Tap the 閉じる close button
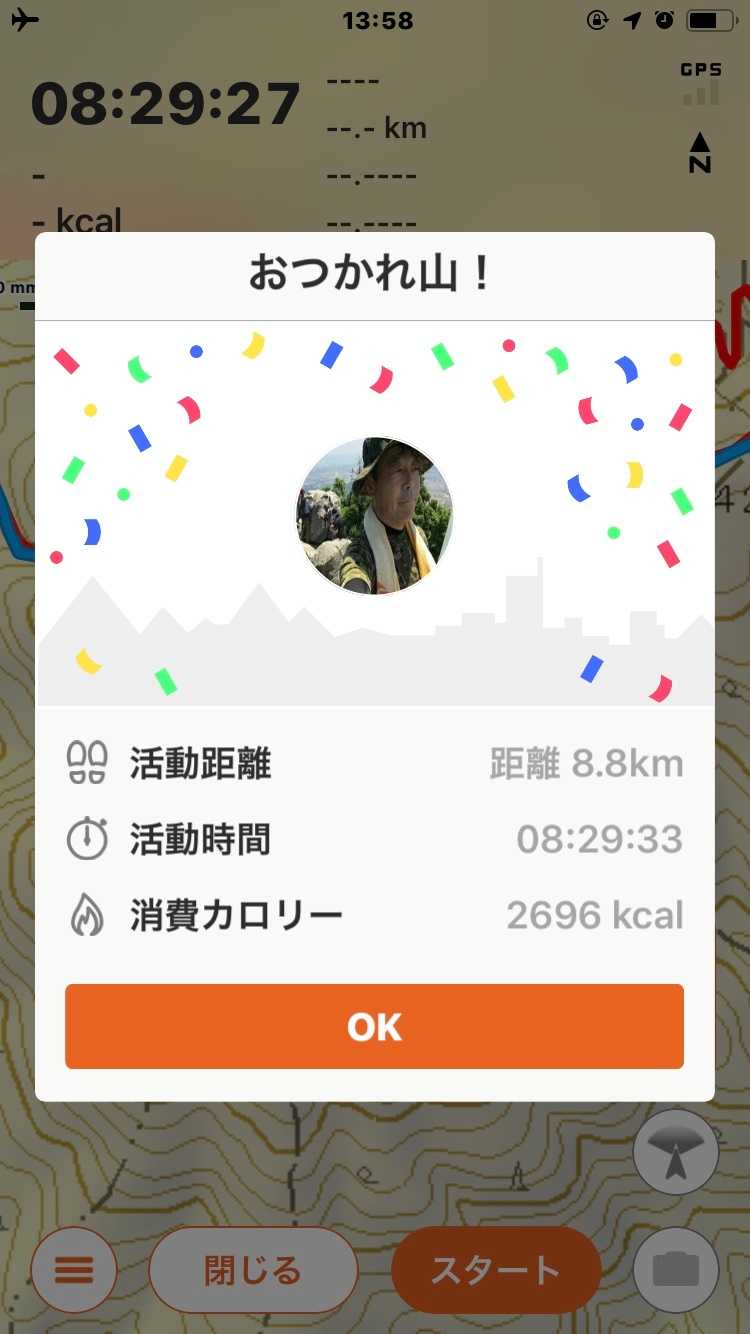This screenshot has width=750, height=1334. 253,1270
